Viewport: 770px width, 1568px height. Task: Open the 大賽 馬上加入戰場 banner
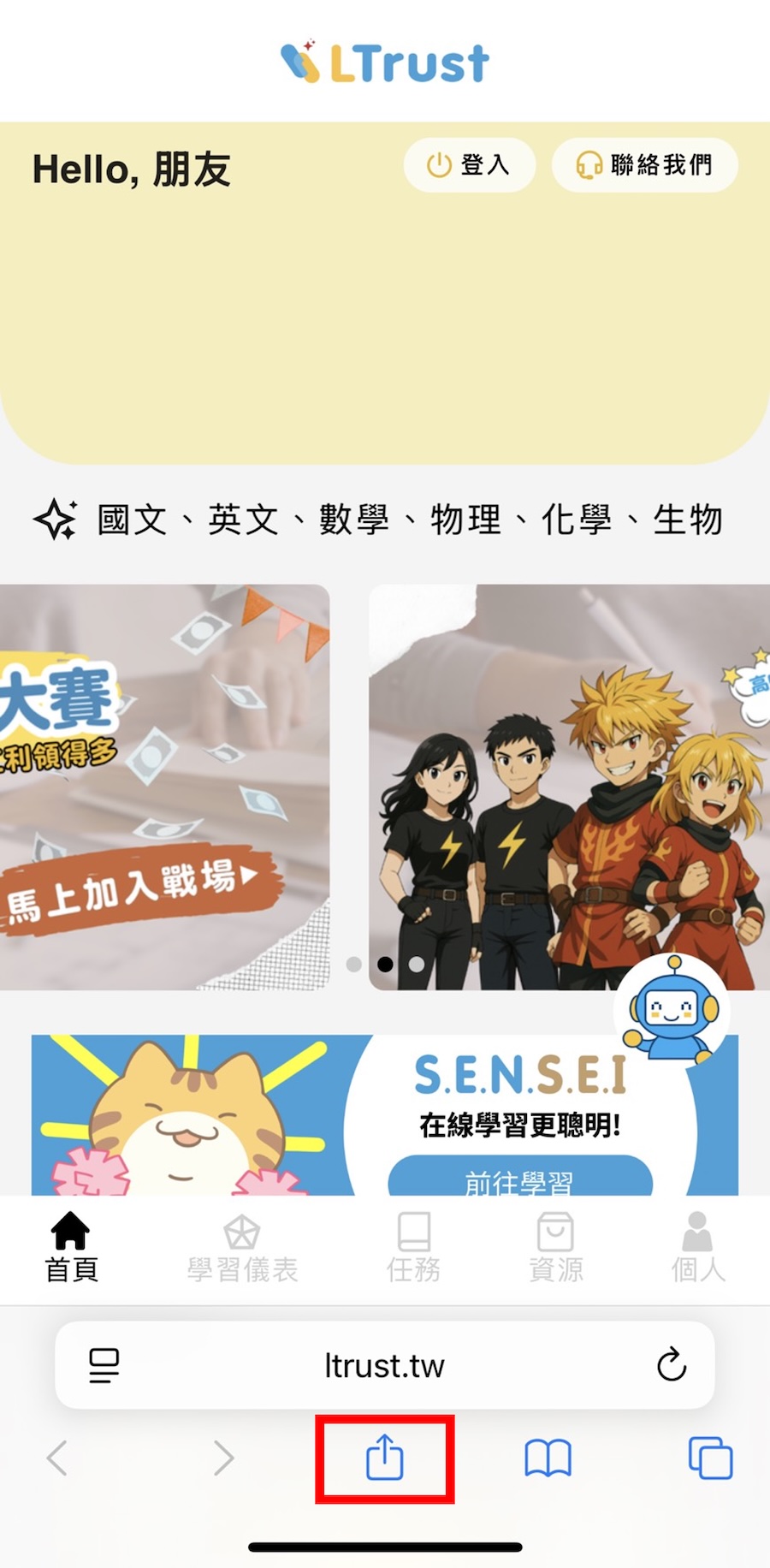pyautogui.click(x=164, y=787)
